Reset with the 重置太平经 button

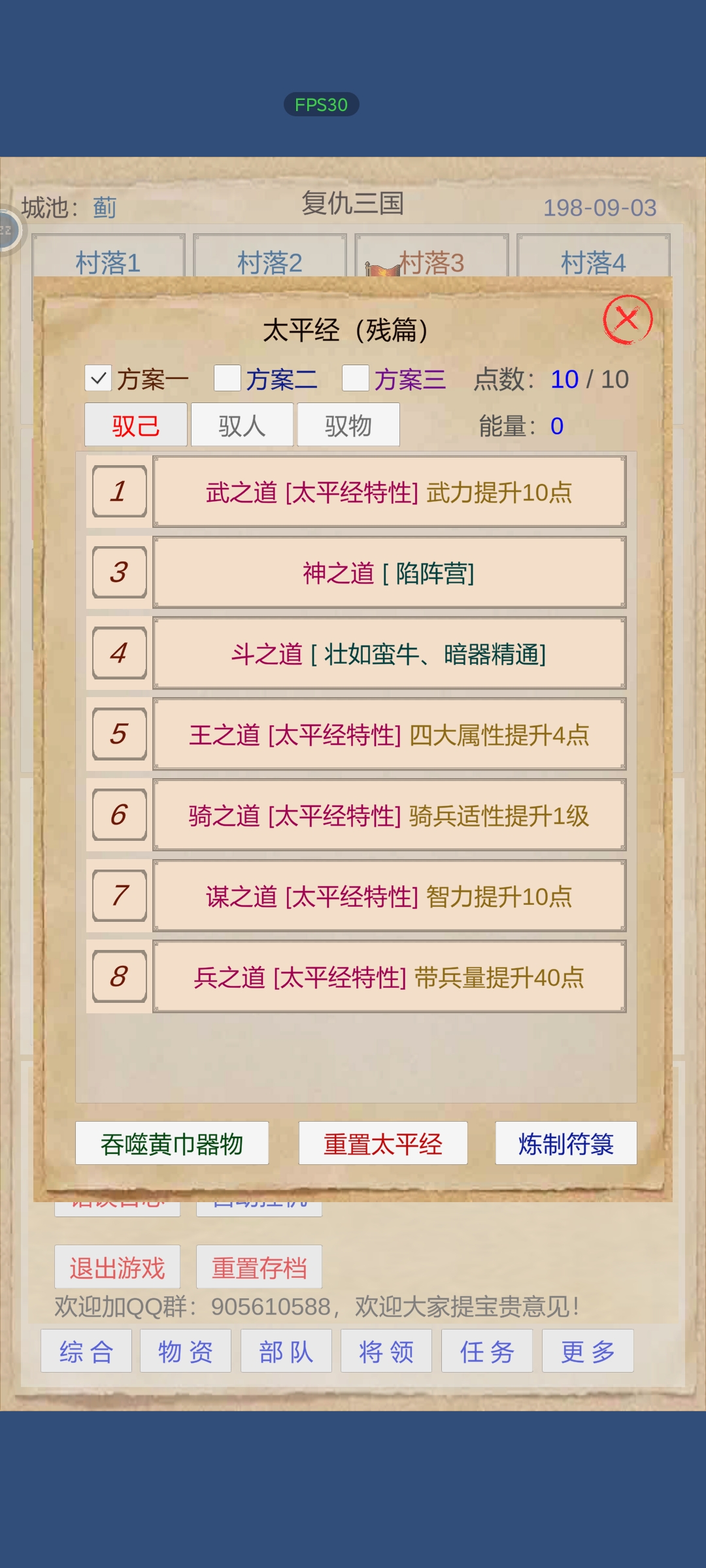[383, 1143]
